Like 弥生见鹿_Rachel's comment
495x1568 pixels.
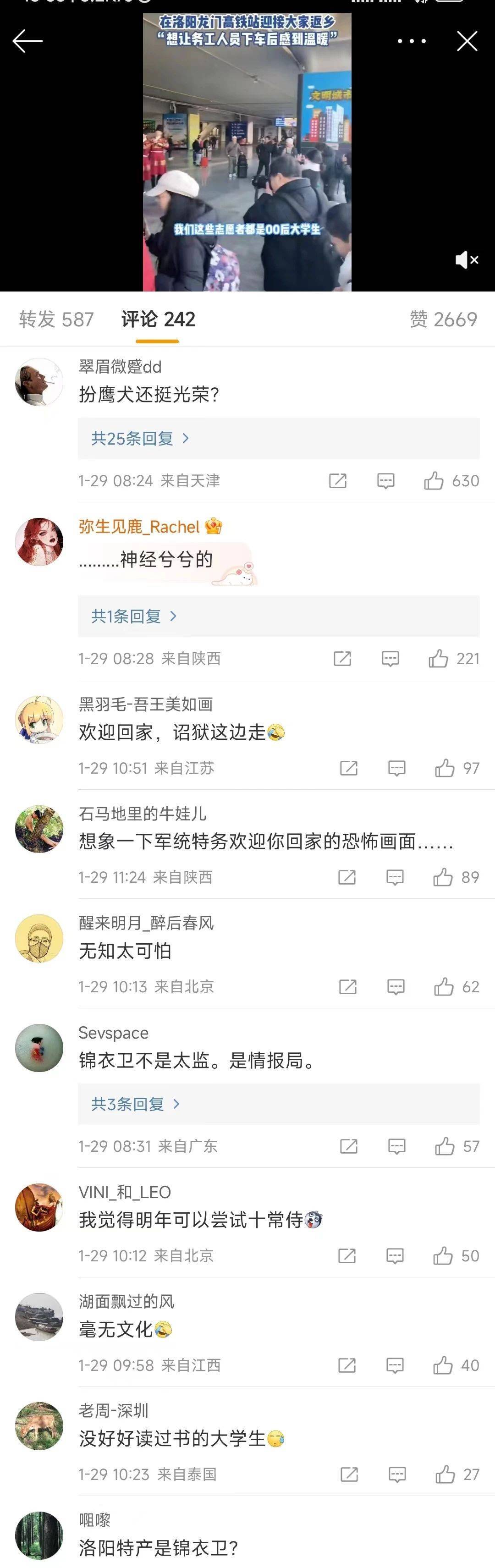pyautogui.click(x=438, y=659)
